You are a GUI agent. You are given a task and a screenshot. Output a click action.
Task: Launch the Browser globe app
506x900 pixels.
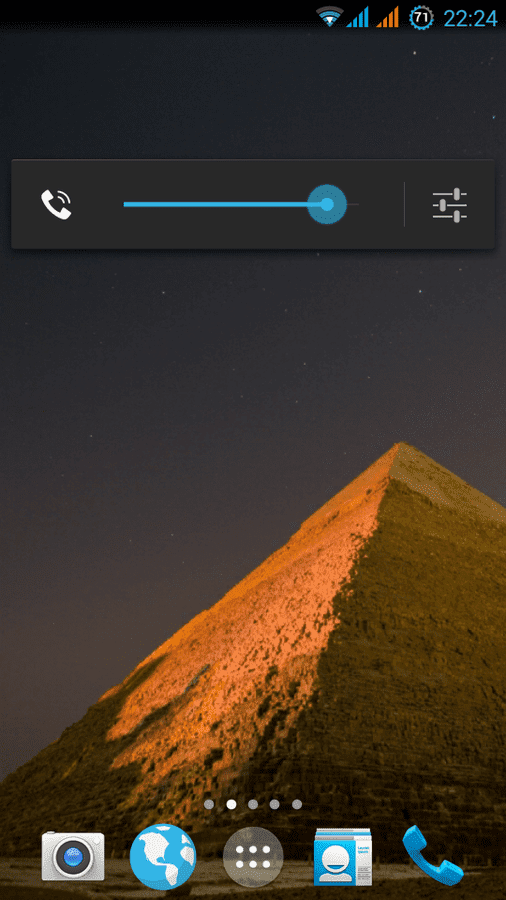click(x=162, y=856)
